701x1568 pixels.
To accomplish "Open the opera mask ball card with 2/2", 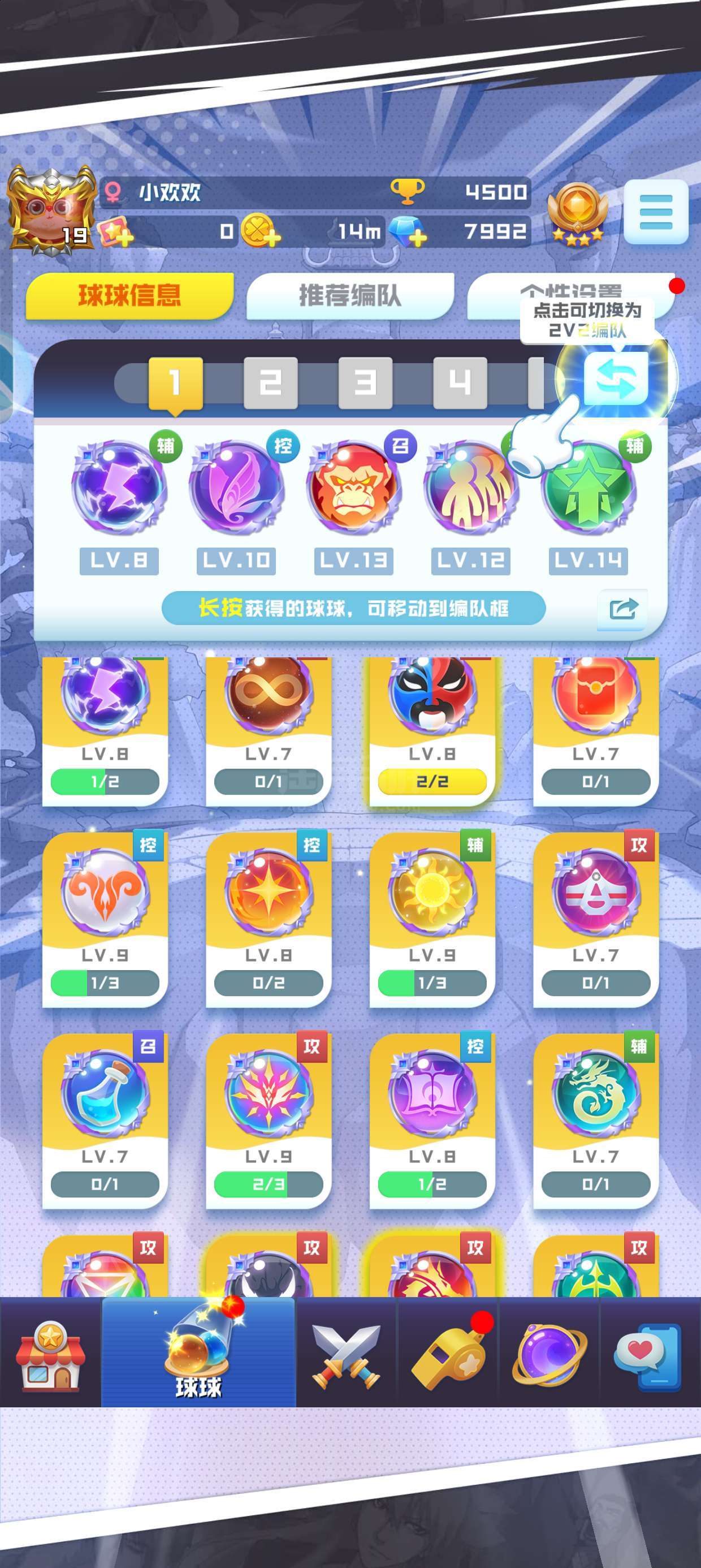I will click(x=432, y=731).
